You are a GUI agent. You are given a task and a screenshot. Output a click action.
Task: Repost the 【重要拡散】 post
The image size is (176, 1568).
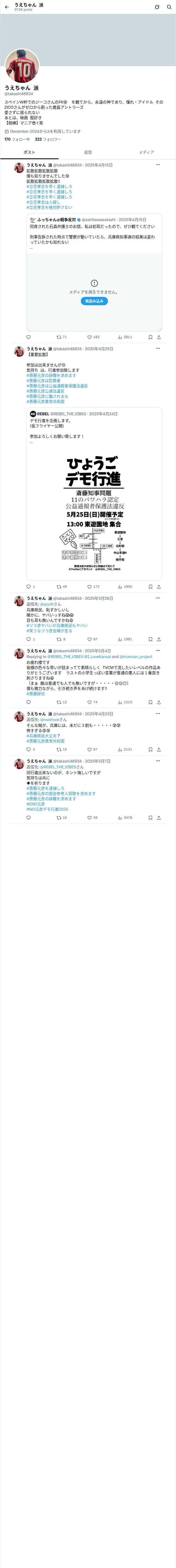pyautogui.click(x=62, y=587)
